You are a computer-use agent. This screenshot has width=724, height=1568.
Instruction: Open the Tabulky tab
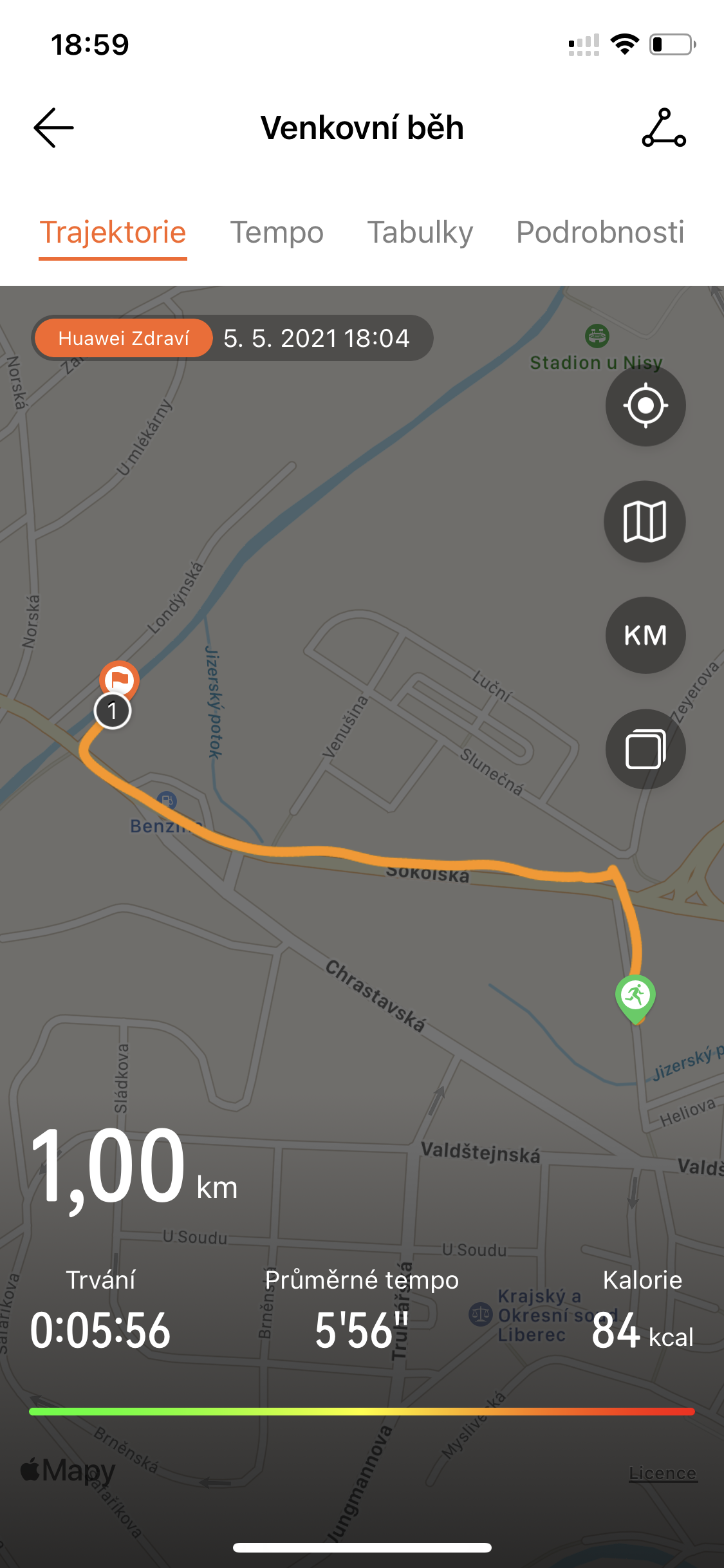pos(420,232)
